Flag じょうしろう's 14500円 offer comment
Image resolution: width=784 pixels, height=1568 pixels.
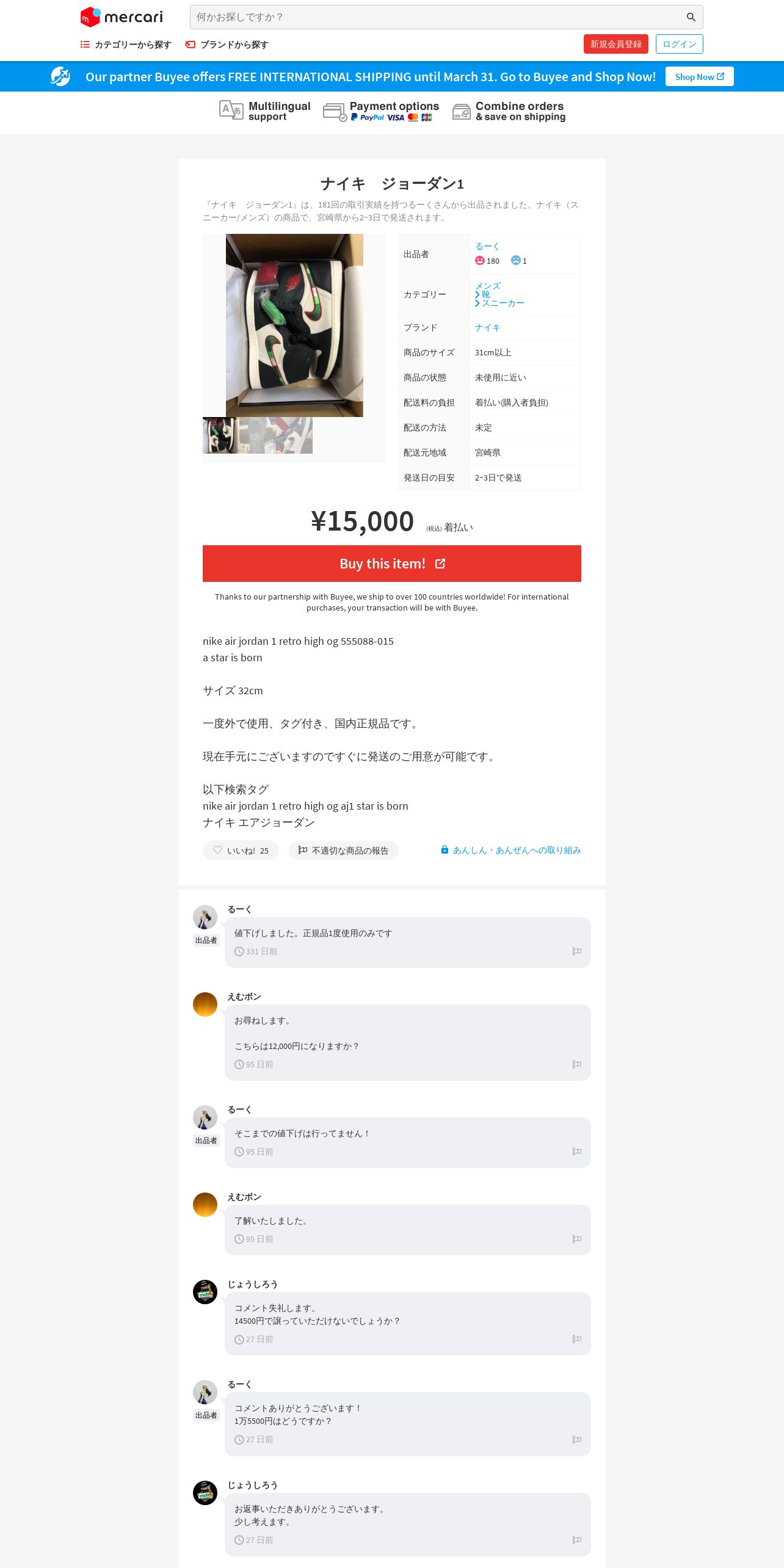click(x=576, y=1339)
